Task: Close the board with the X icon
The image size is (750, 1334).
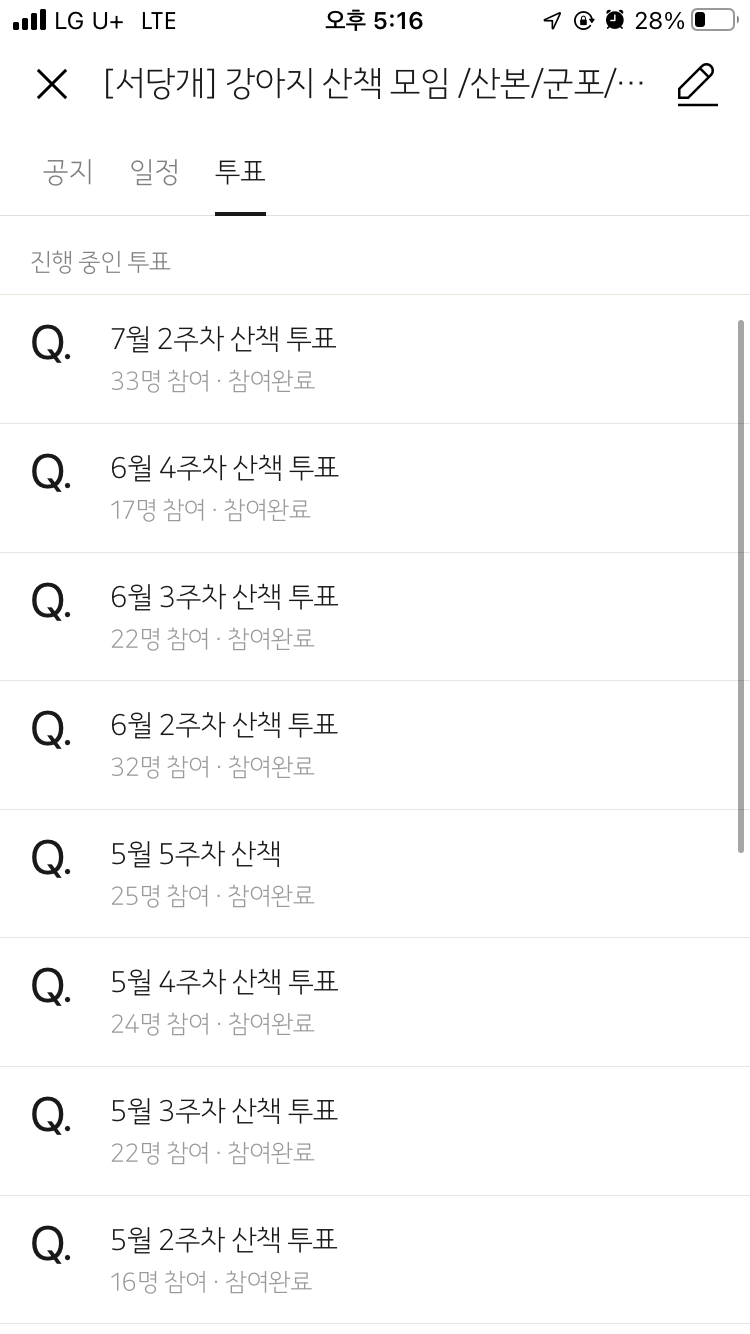Action: tap(52, 84)
